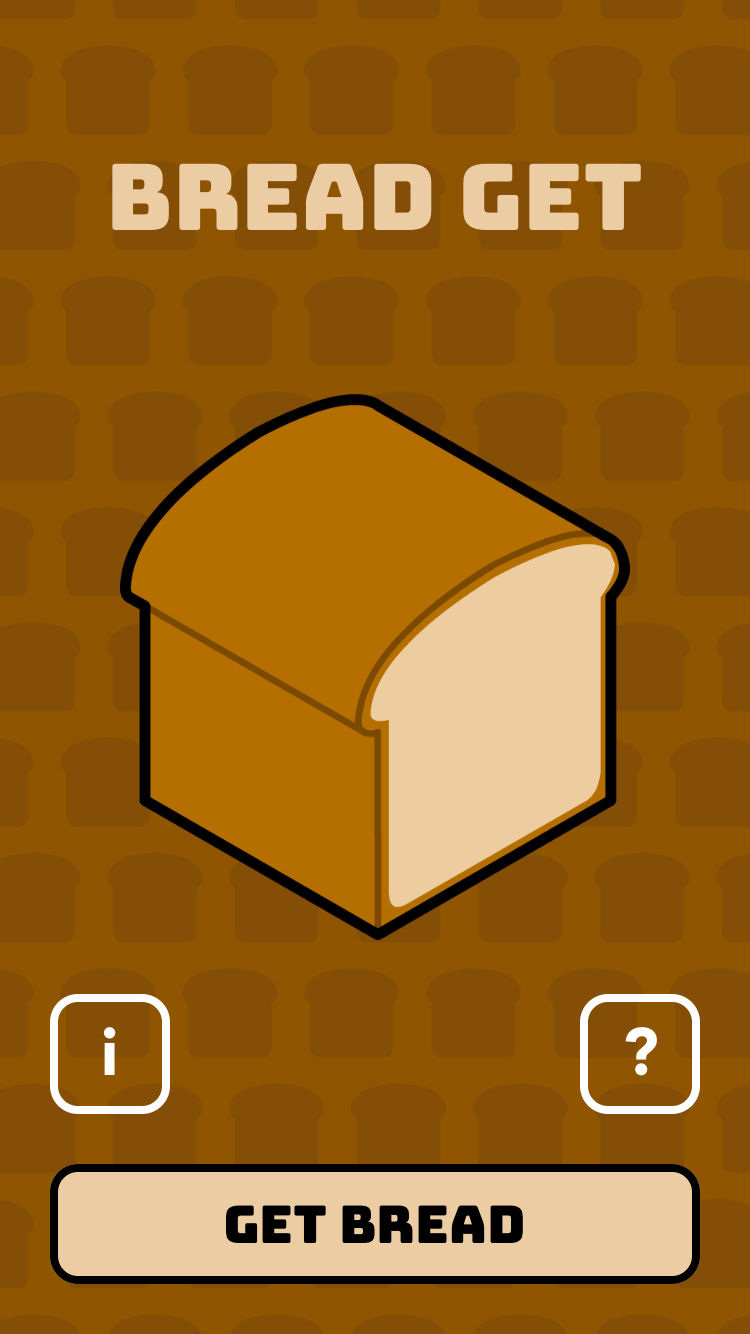Open the help question mark button
The image size is (750, 1334).
[x=640, y=1054]
